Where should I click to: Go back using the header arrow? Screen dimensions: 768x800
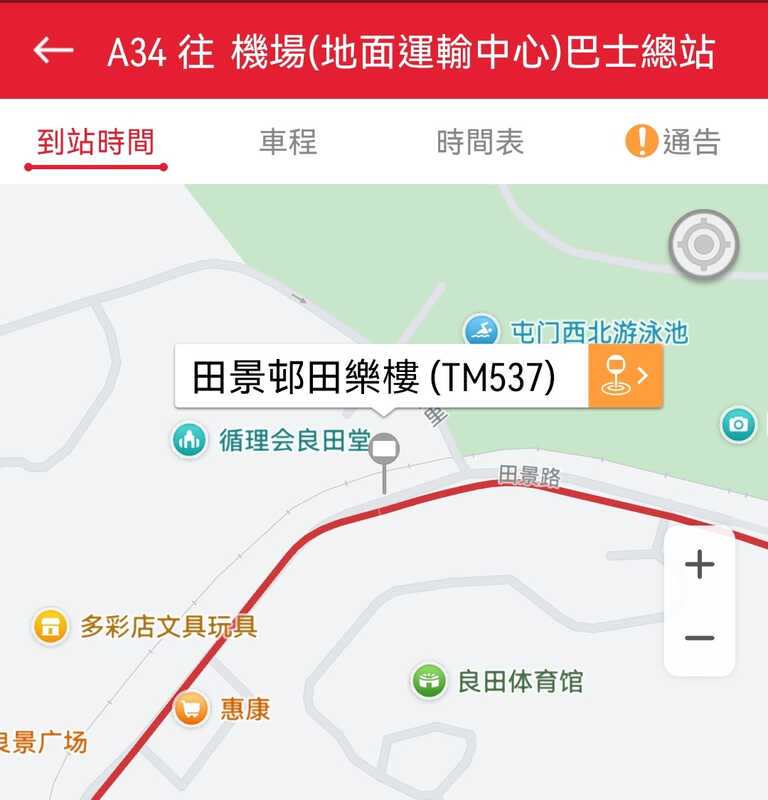53,50
